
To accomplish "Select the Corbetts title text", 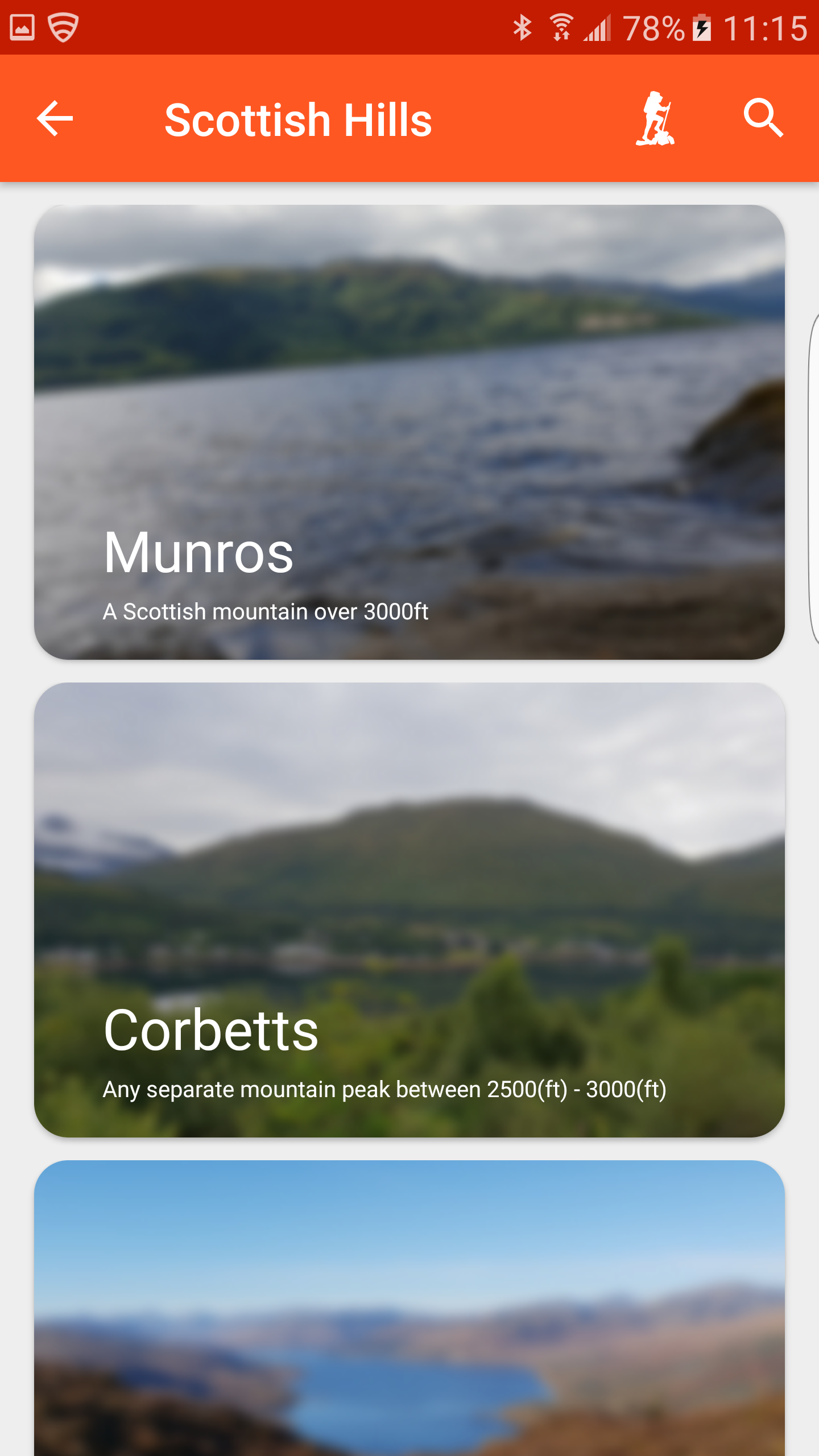I will tap(211, 1031).
